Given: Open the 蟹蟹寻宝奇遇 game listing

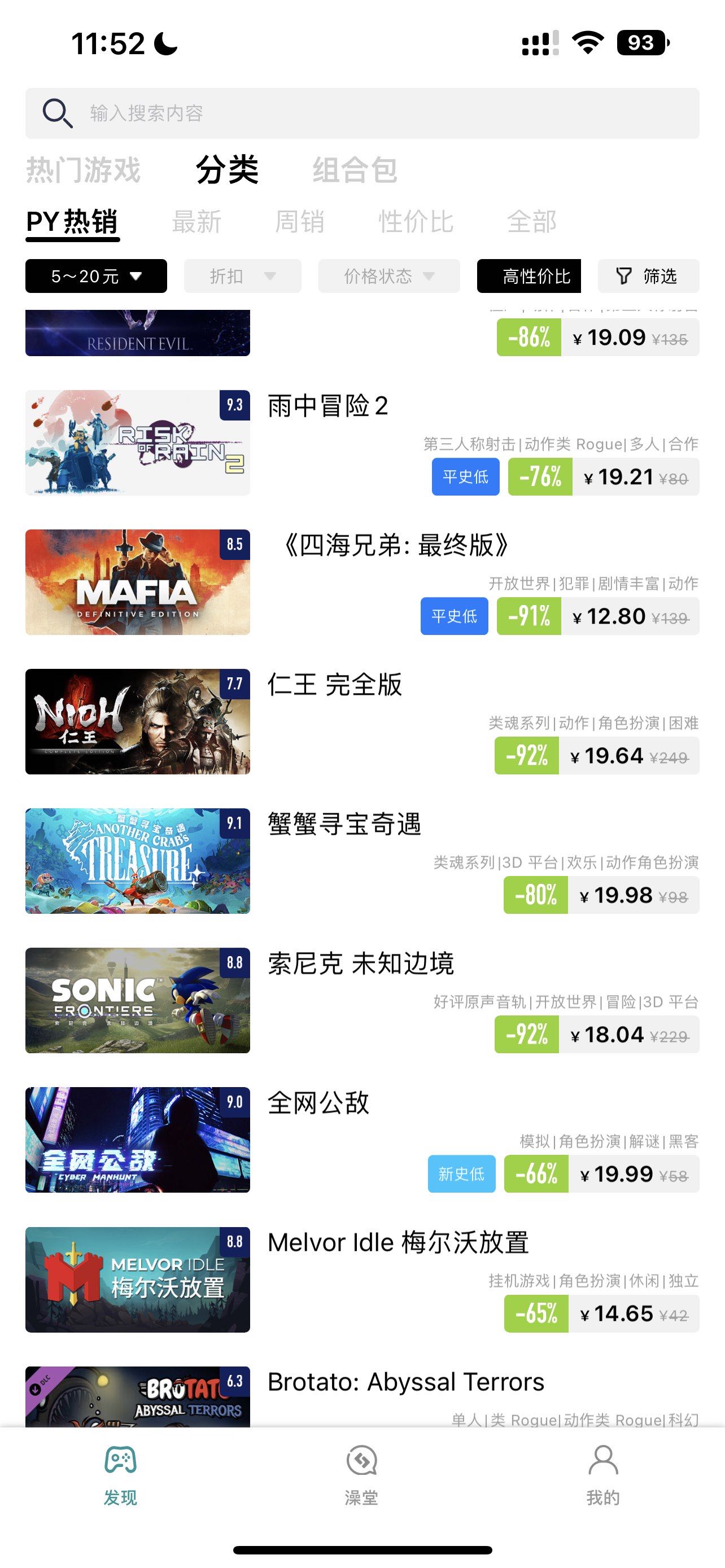Looking at the screenshot, I should (x=344, y=825).
